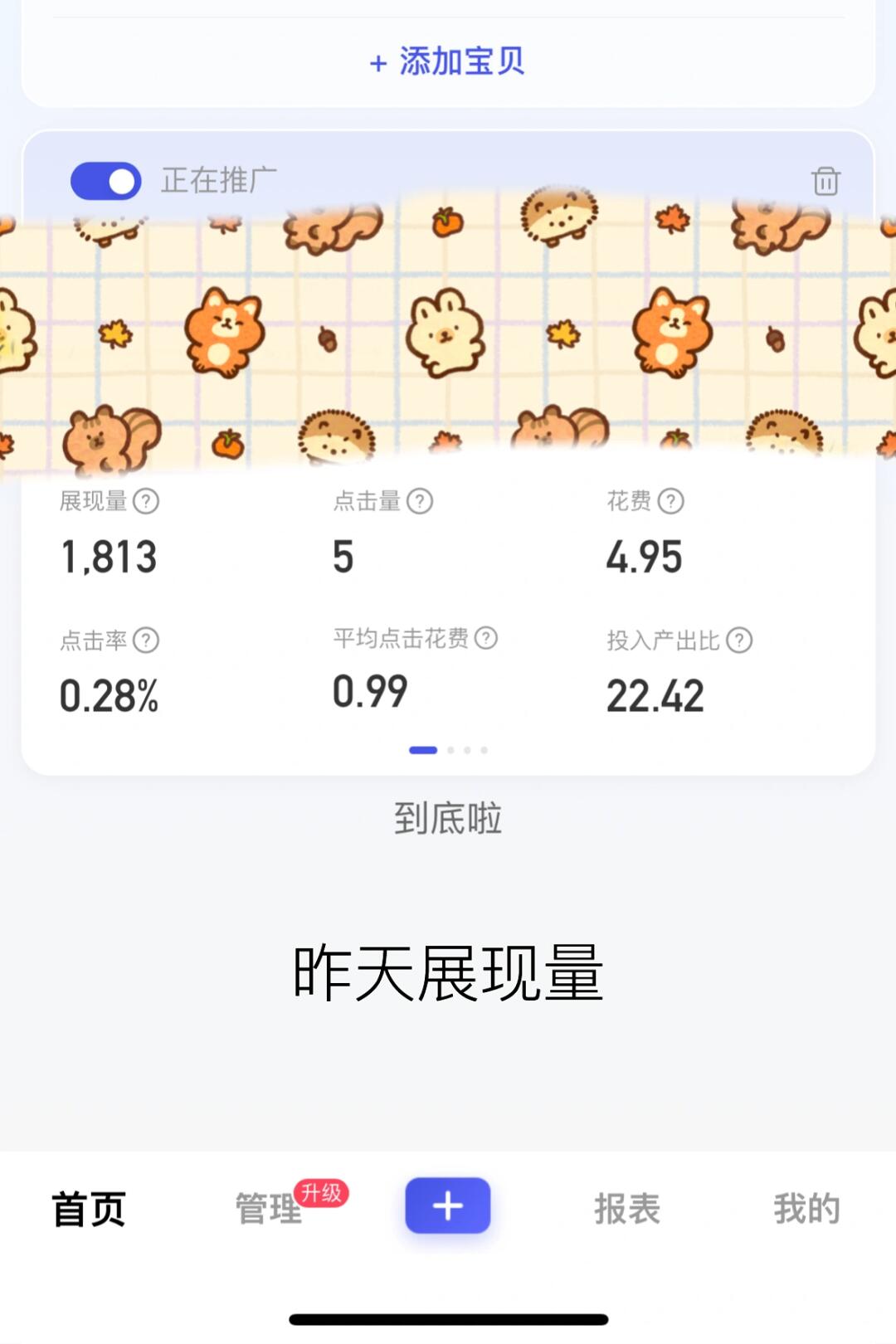
Task: Open the 管理 tab
Action: pyautogui.click(x=269, y=1209)
